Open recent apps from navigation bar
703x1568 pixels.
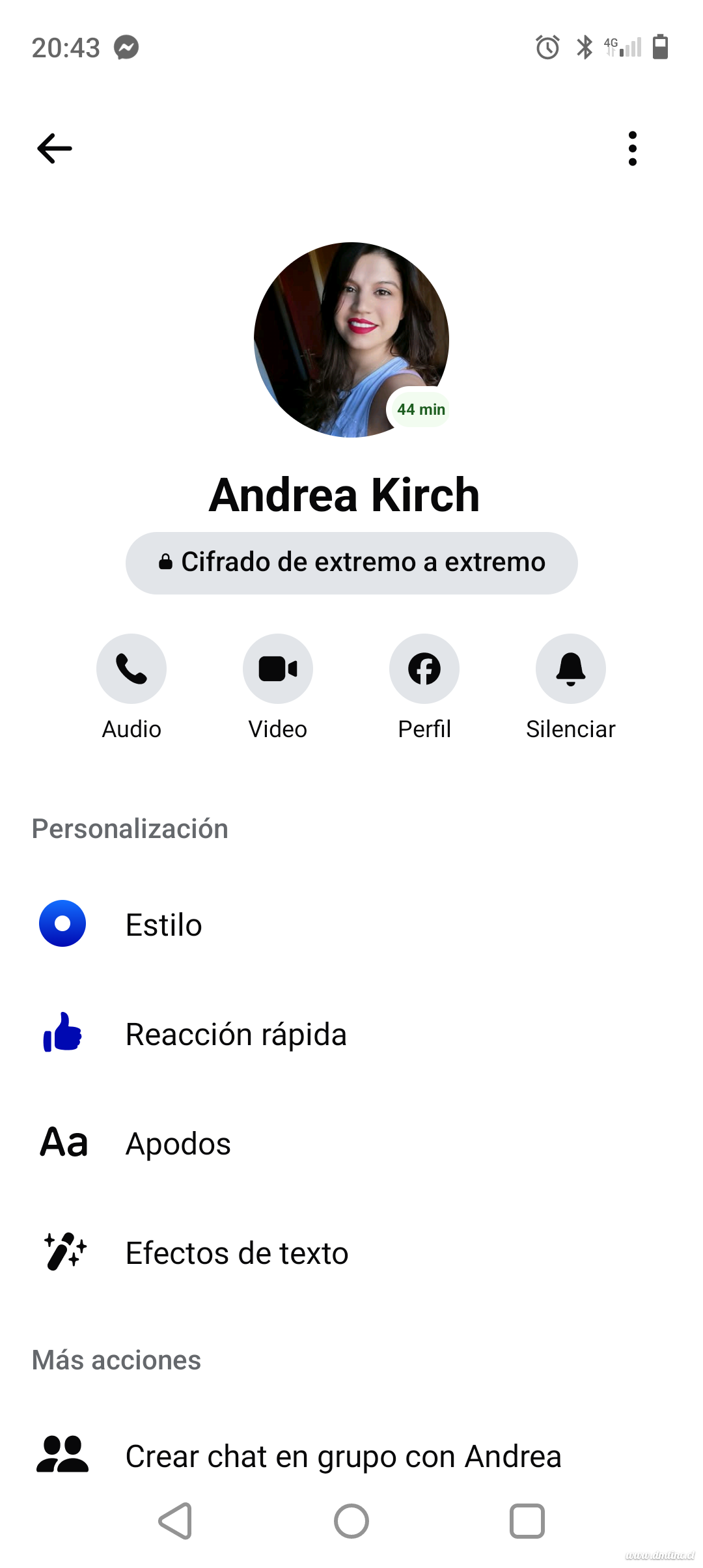tap(527, 1521)
